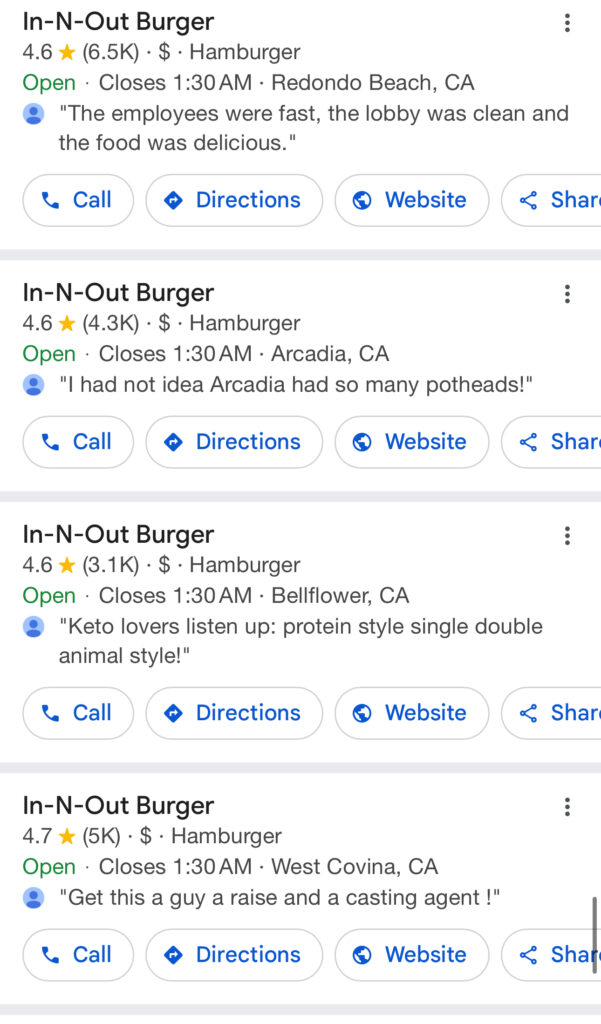The image size is (601, 1024).
Task: Open overflow menu for Redondo Beach listing
Action: (567, 22)
